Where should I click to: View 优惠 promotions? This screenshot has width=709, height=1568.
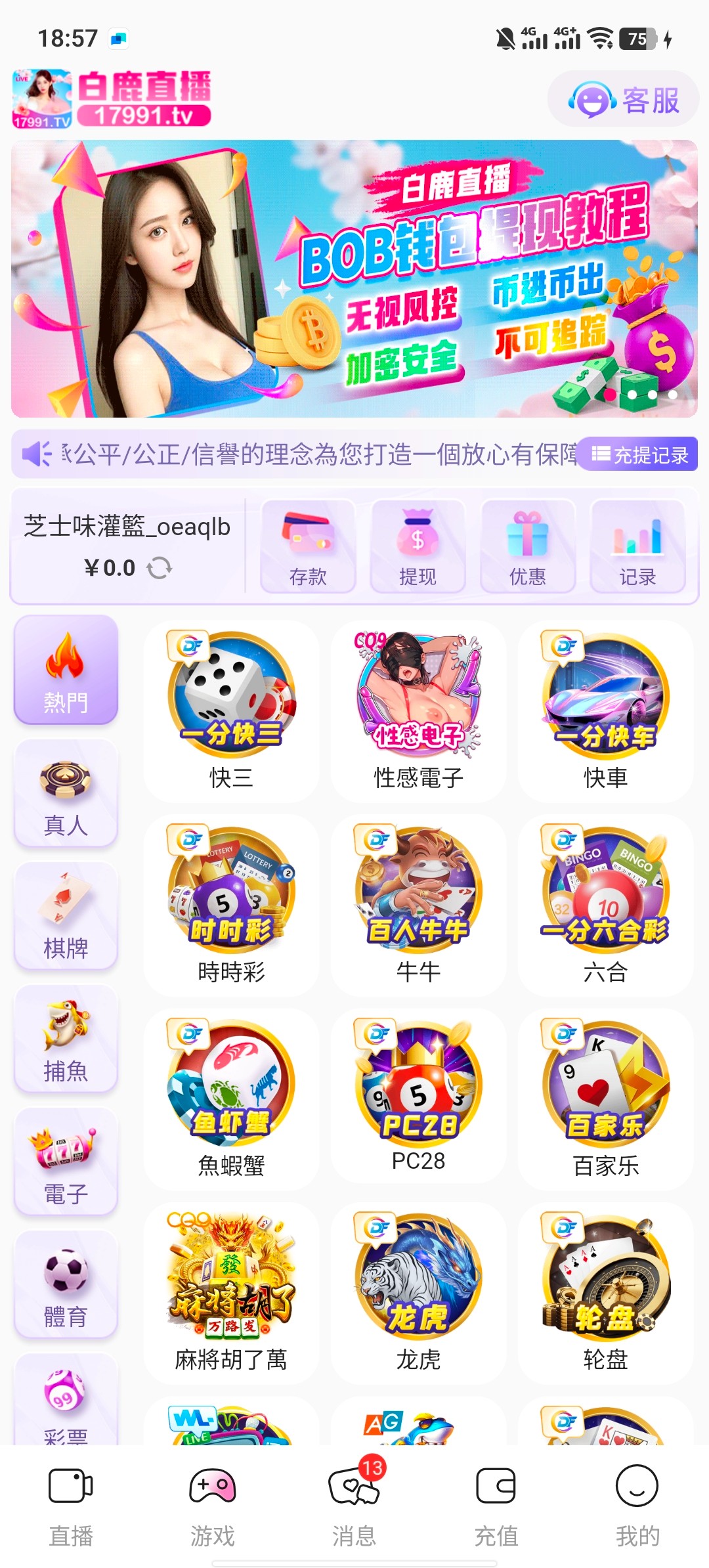click(x=528, y=546)
